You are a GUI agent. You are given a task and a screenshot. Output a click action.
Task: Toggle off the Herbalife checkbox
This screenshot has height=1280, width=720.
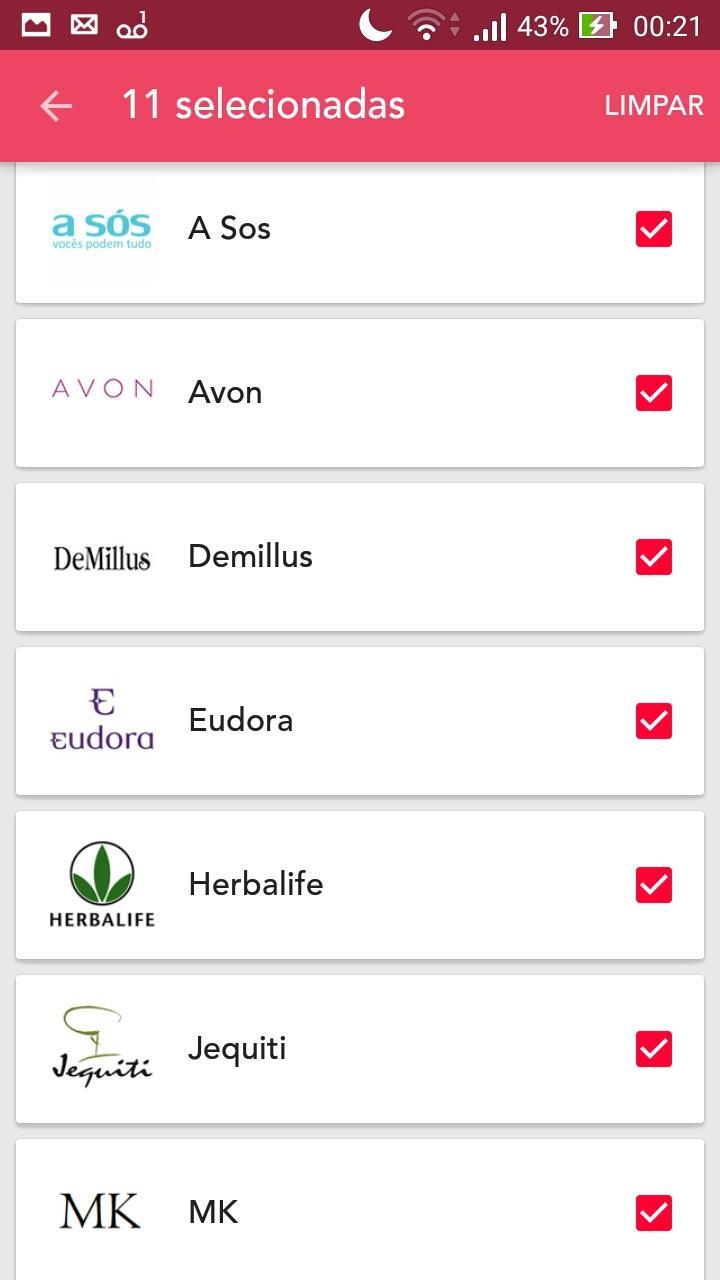click(x=653, y=885)
